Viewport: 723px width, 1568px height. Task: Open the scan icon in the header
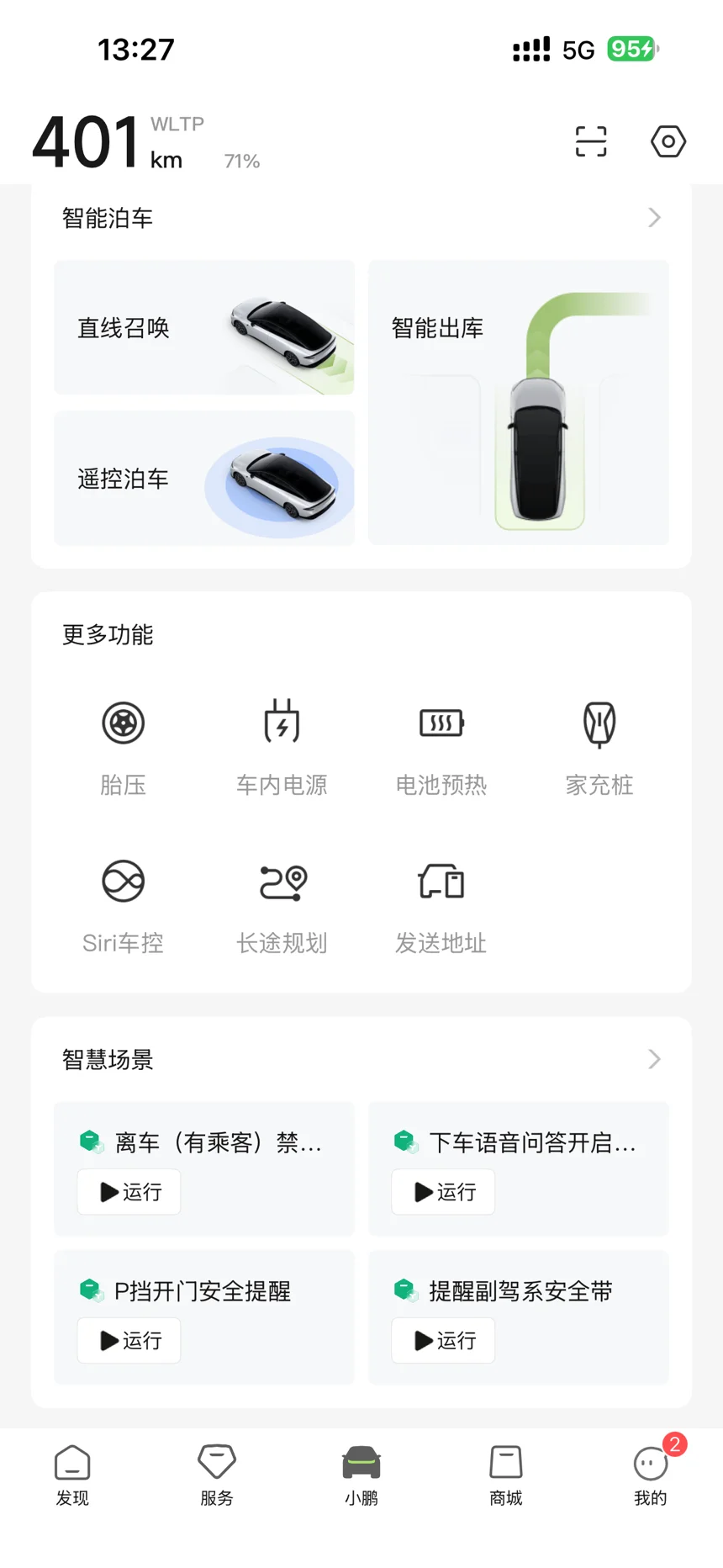pyautogui.click(x=591, y=141)
